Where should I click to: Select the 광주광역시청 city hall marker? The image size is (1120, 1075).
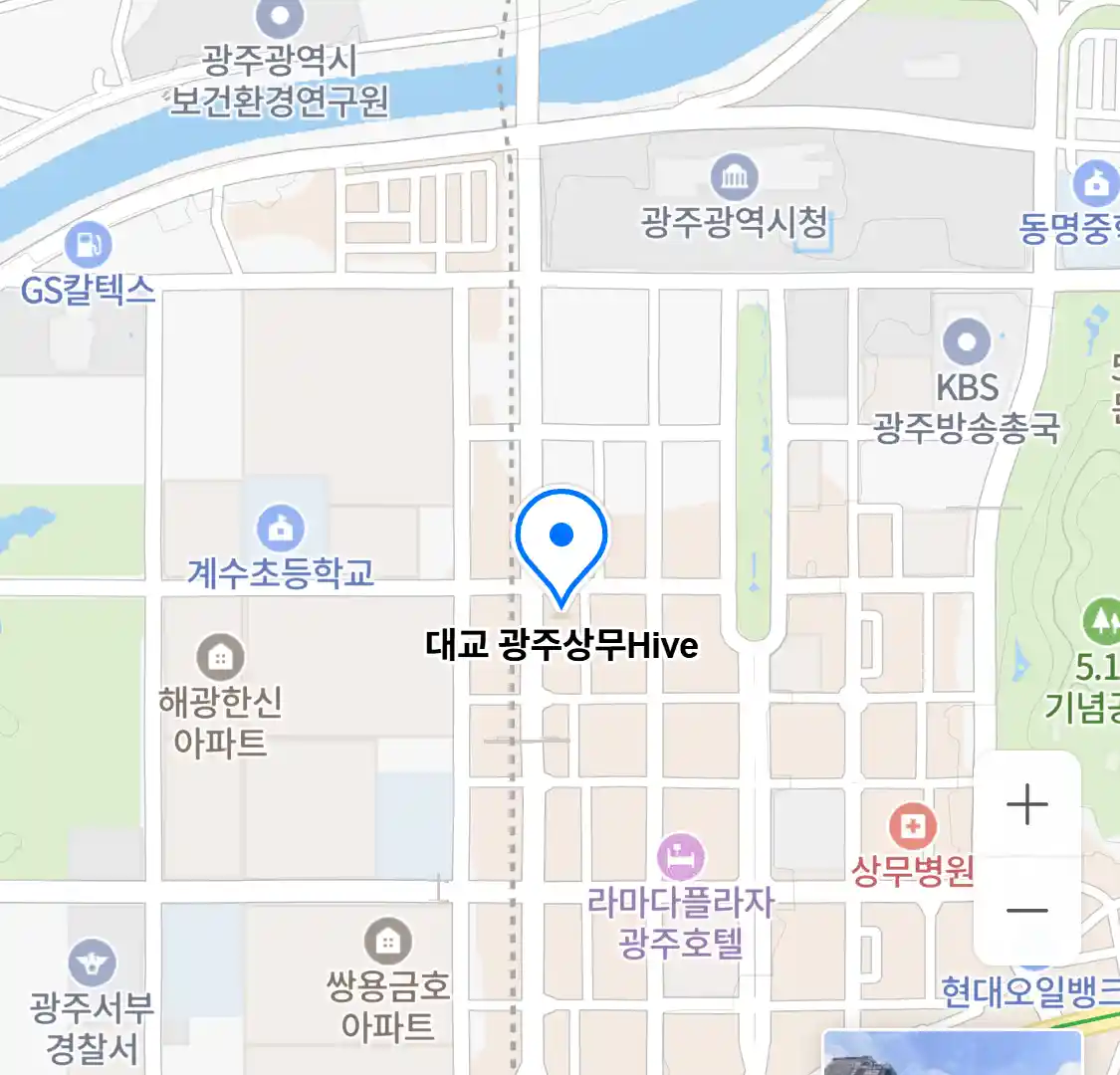pyautogui.click(x=735, y=179)
